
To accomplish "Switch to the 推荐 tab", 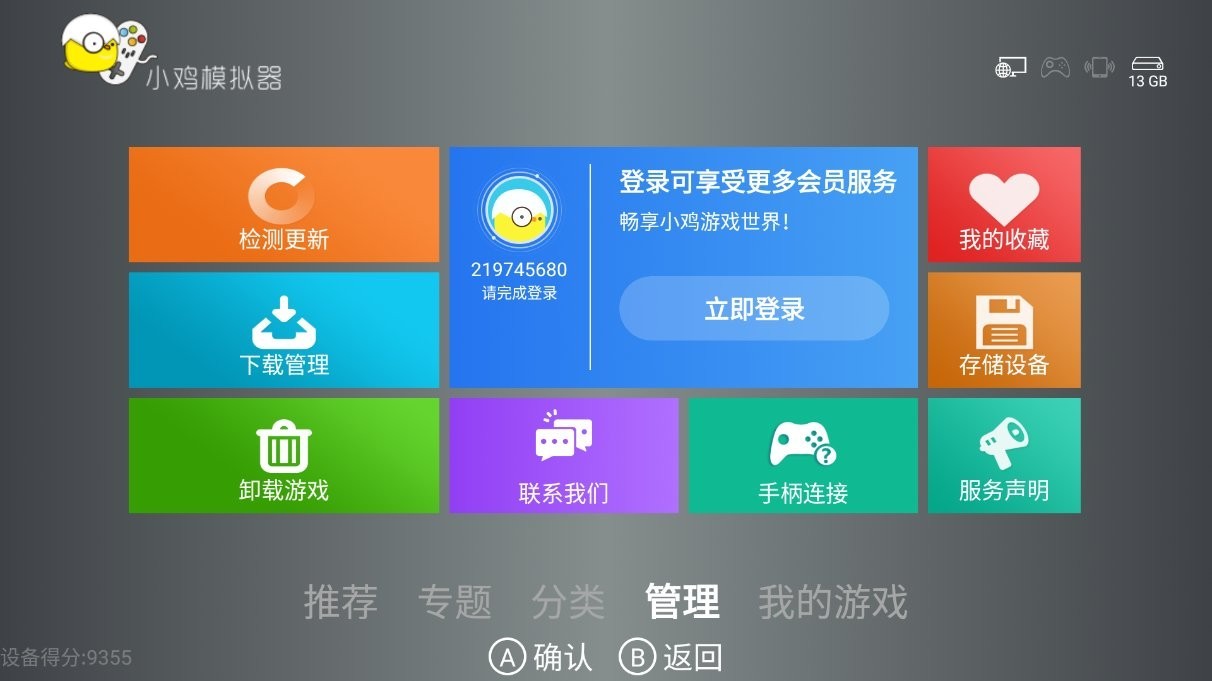I will 341,602.
